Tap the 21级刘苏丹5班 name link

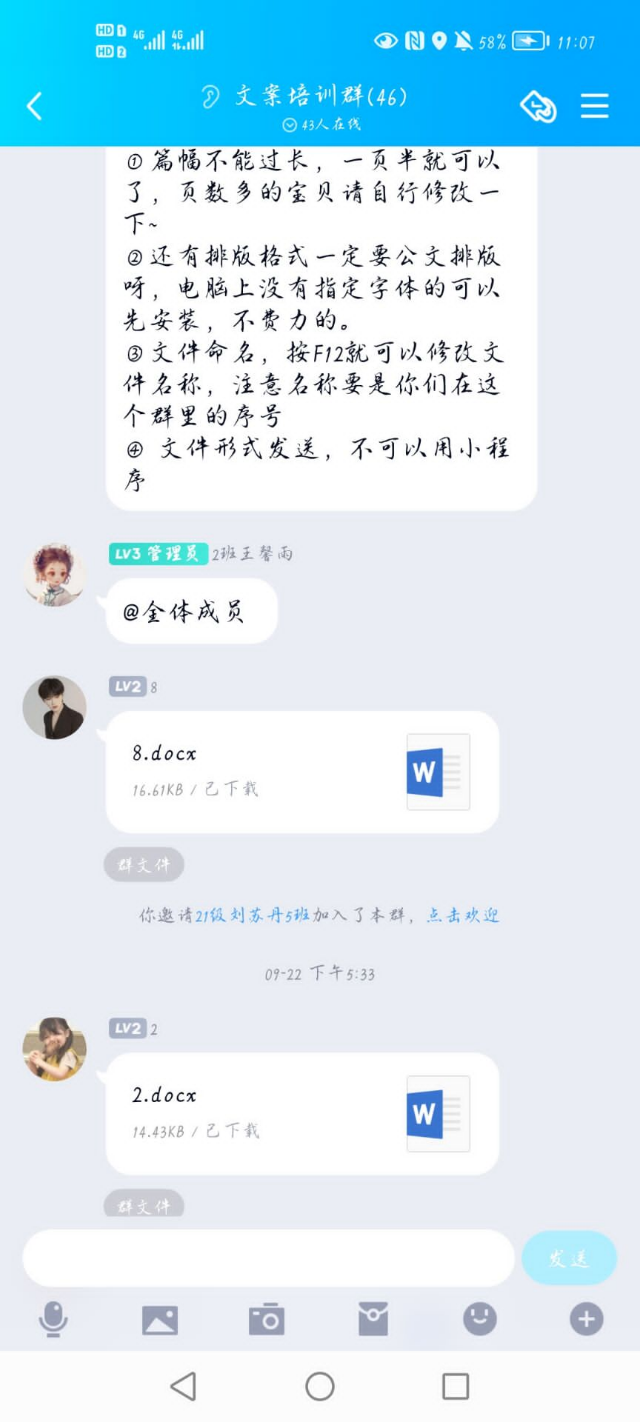(252, 915)
